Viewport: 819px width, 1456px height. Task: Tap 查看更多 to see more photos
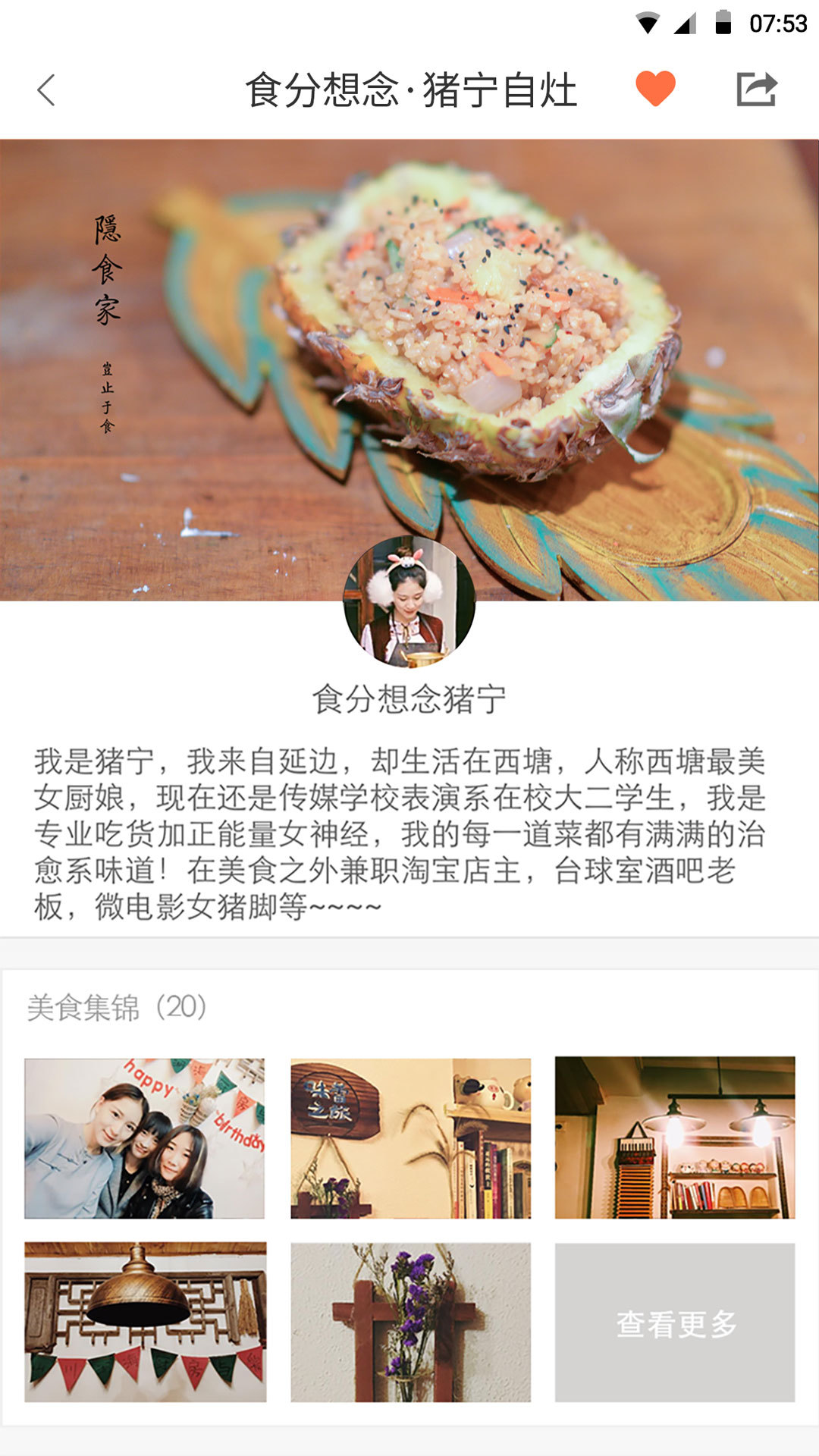[x=675, y=1323]
